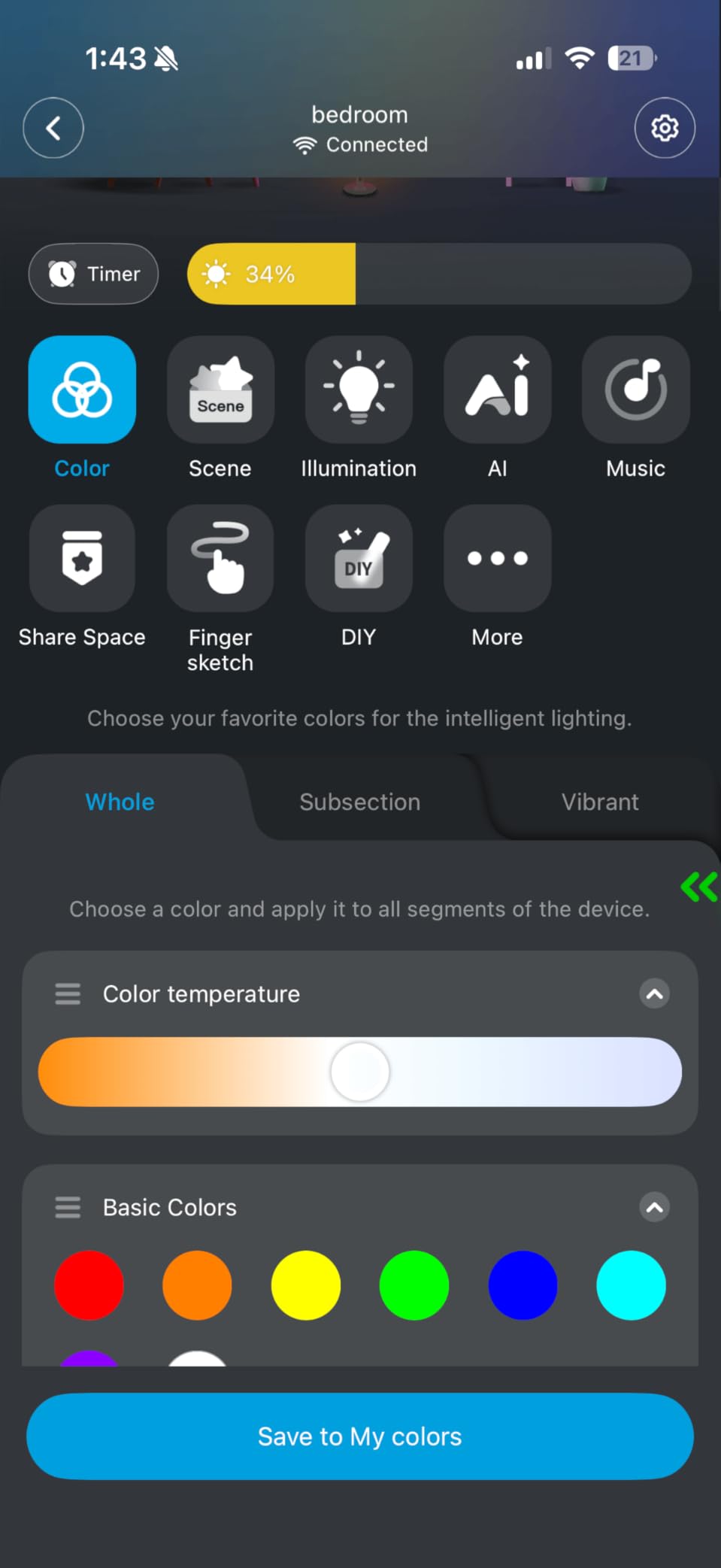Viewport: 721px width, 1568px height.
Task: Launch Finger sketch mode
Action: tap(220, 559)
